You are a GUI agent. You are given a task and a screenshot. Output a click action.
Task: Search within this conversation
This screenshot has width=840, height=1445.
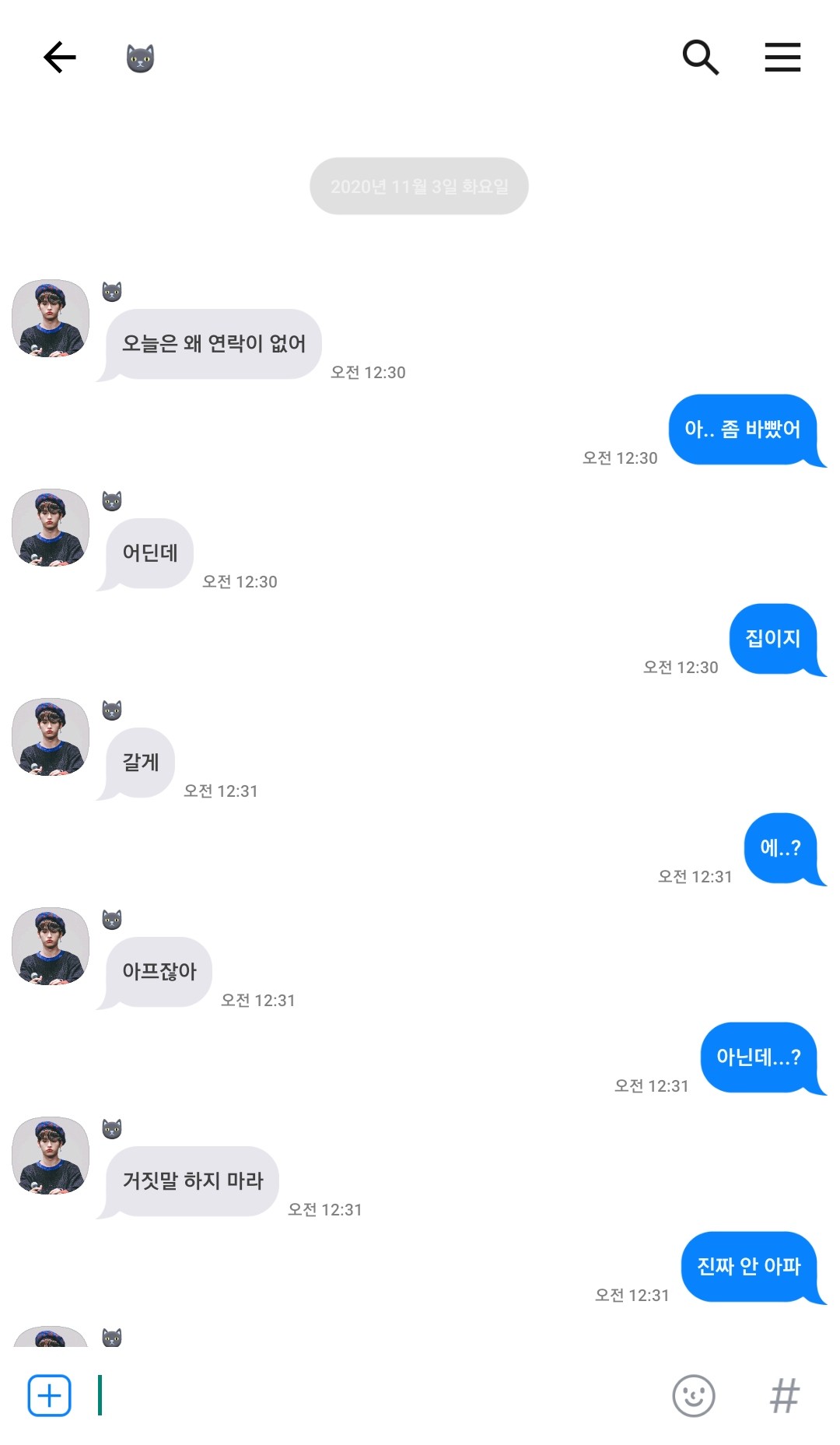700,58
